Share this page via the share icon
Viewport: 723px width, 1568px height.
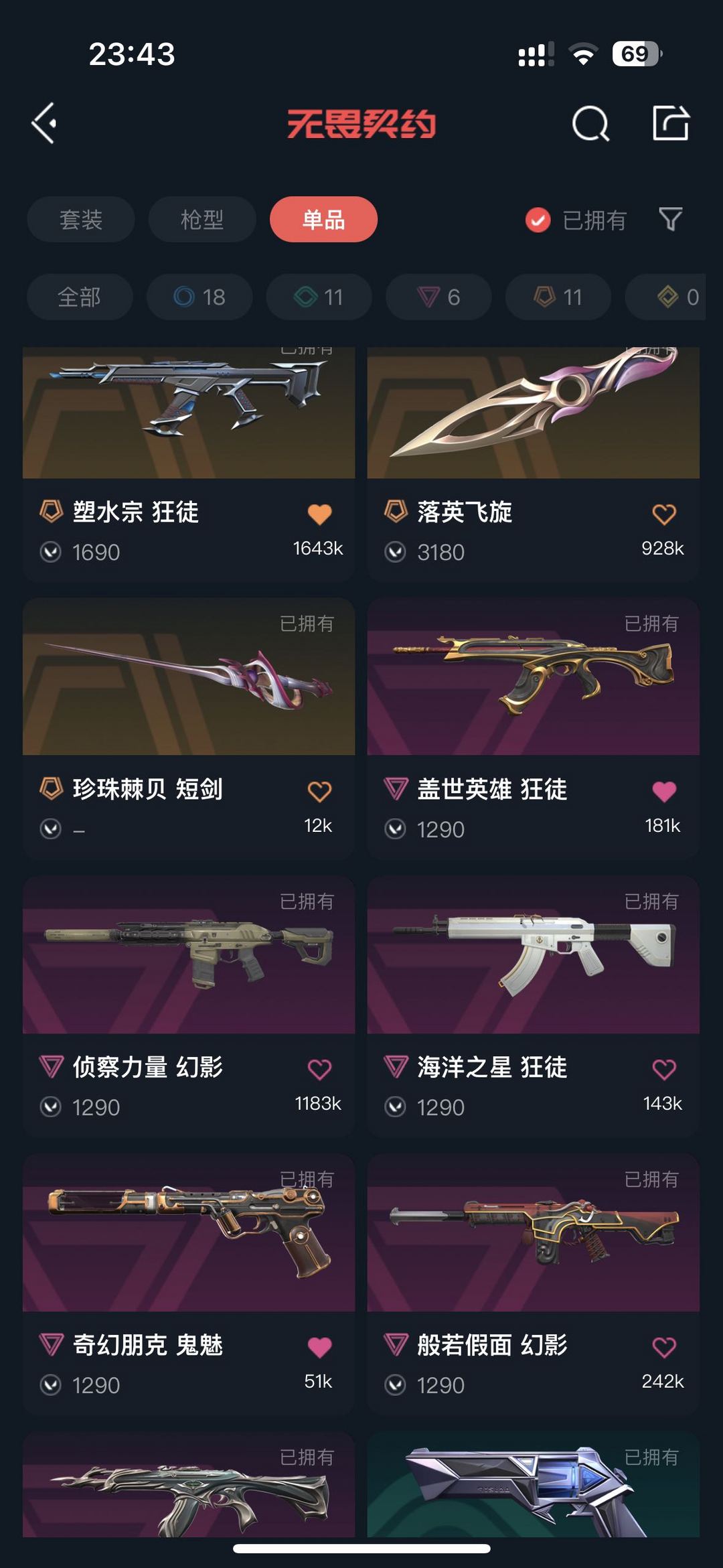671,123
